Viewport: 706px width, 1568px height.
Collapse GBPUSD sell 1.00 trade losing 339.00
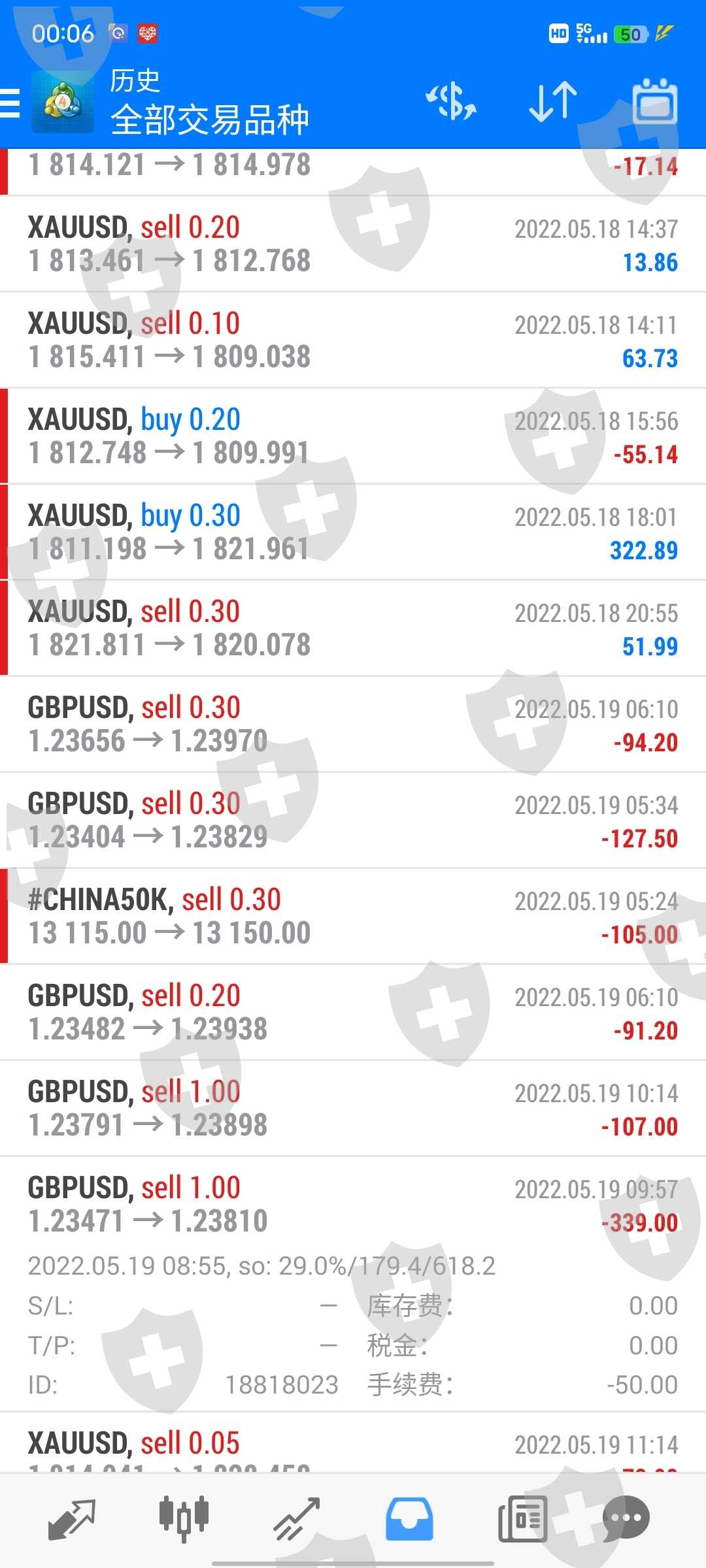[353, 1205]
